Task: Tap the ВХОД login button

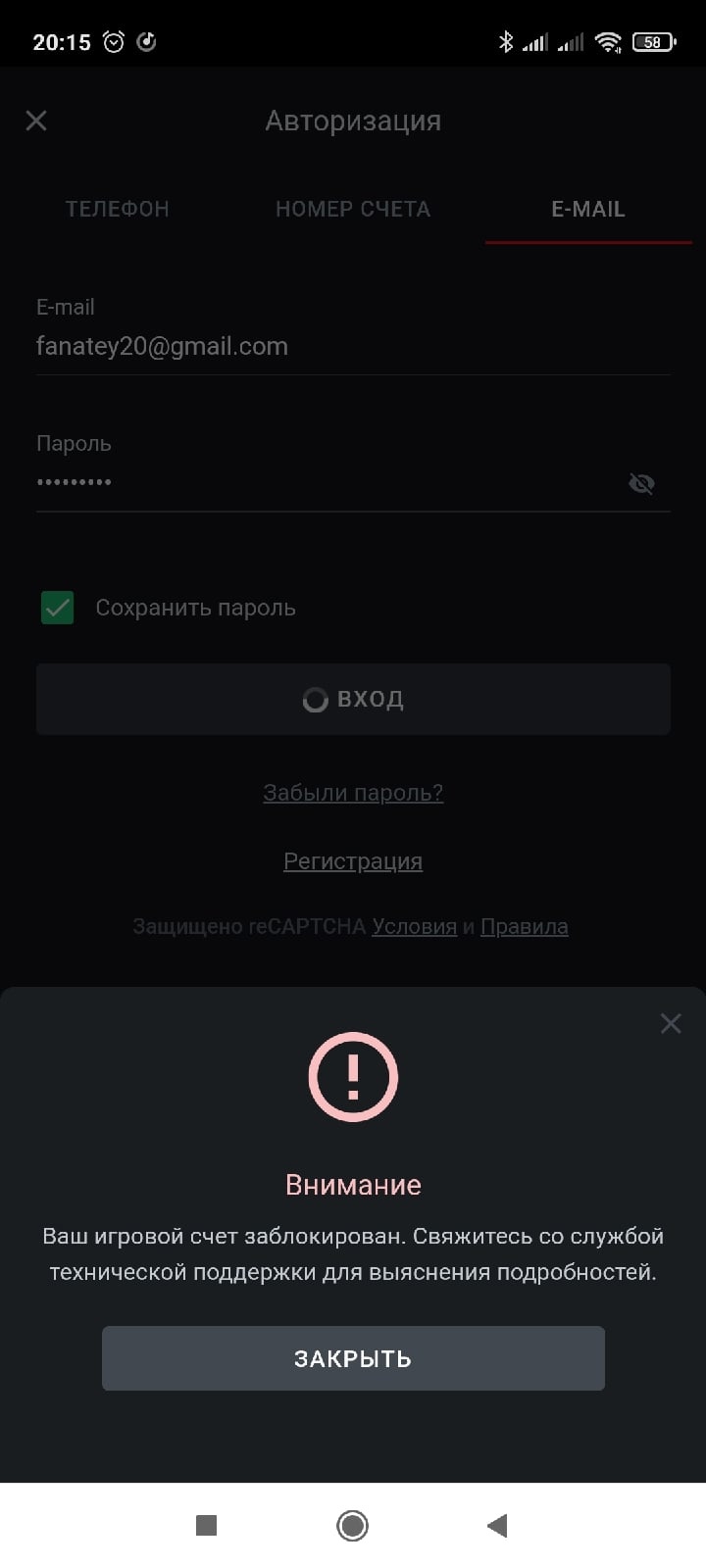Action: click(353, 699)
